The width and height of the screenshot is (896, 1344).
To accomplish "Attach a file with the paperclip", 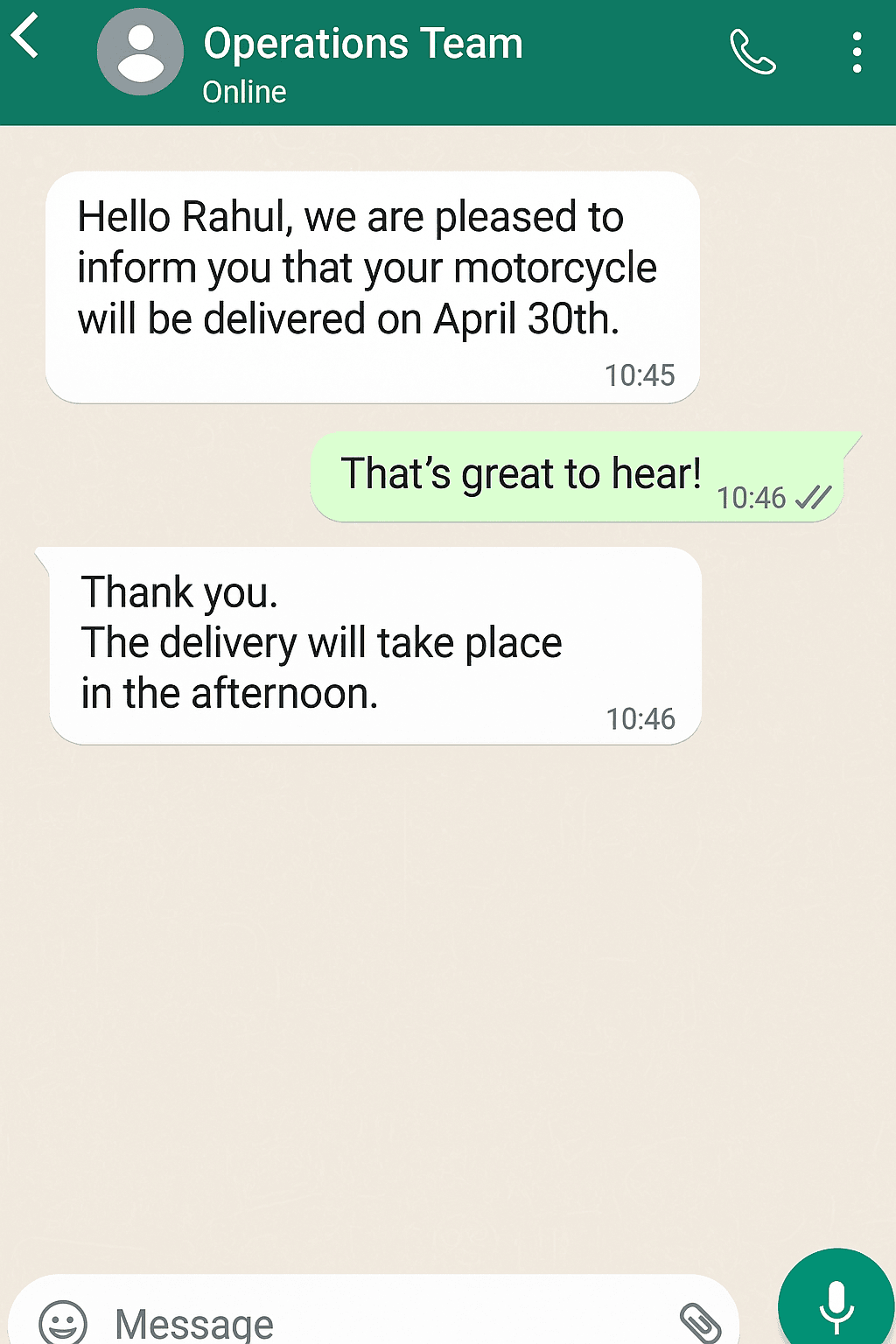I will click(x=700, y=1323).
